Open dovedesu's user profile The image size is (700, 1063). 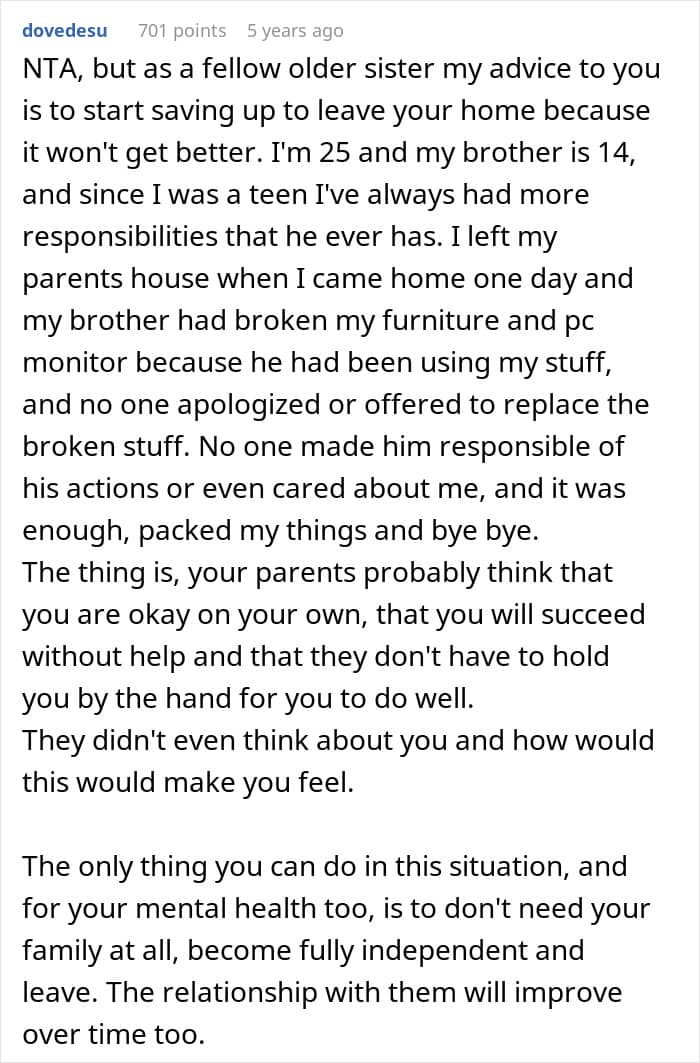click(x=65, y=31)
